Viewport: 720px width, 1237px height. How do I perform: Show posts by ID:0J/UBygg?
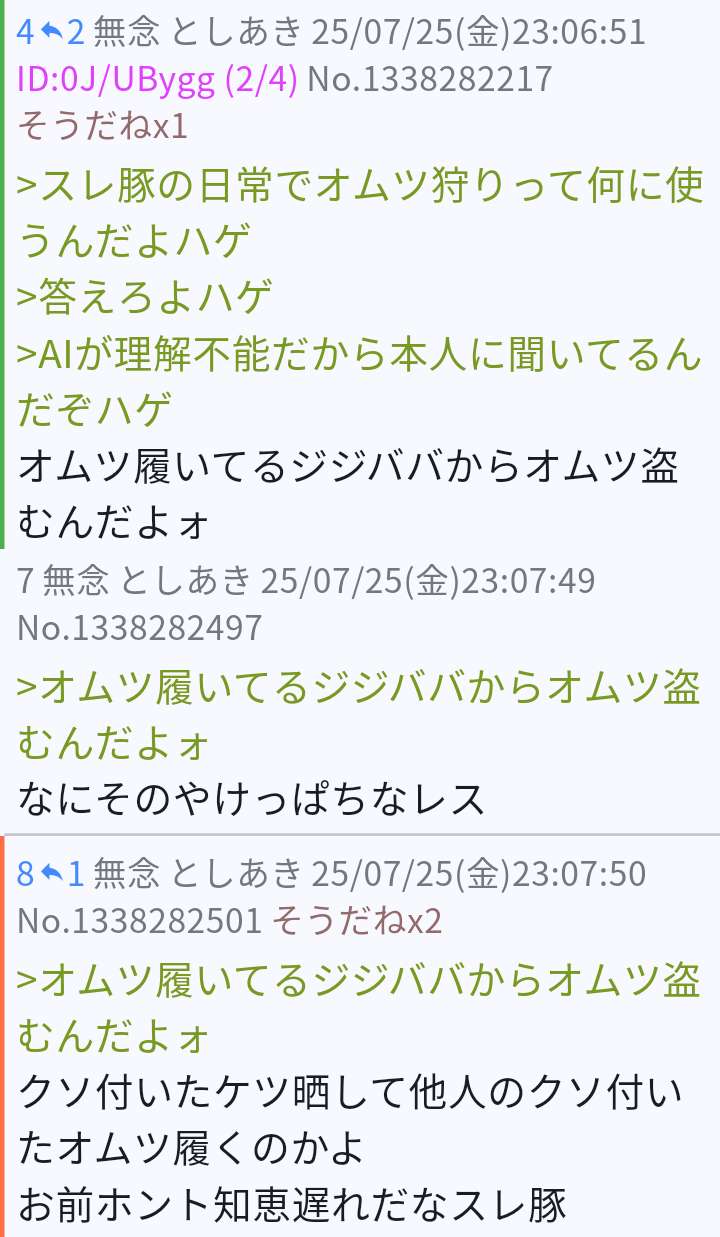coord(157,79)
